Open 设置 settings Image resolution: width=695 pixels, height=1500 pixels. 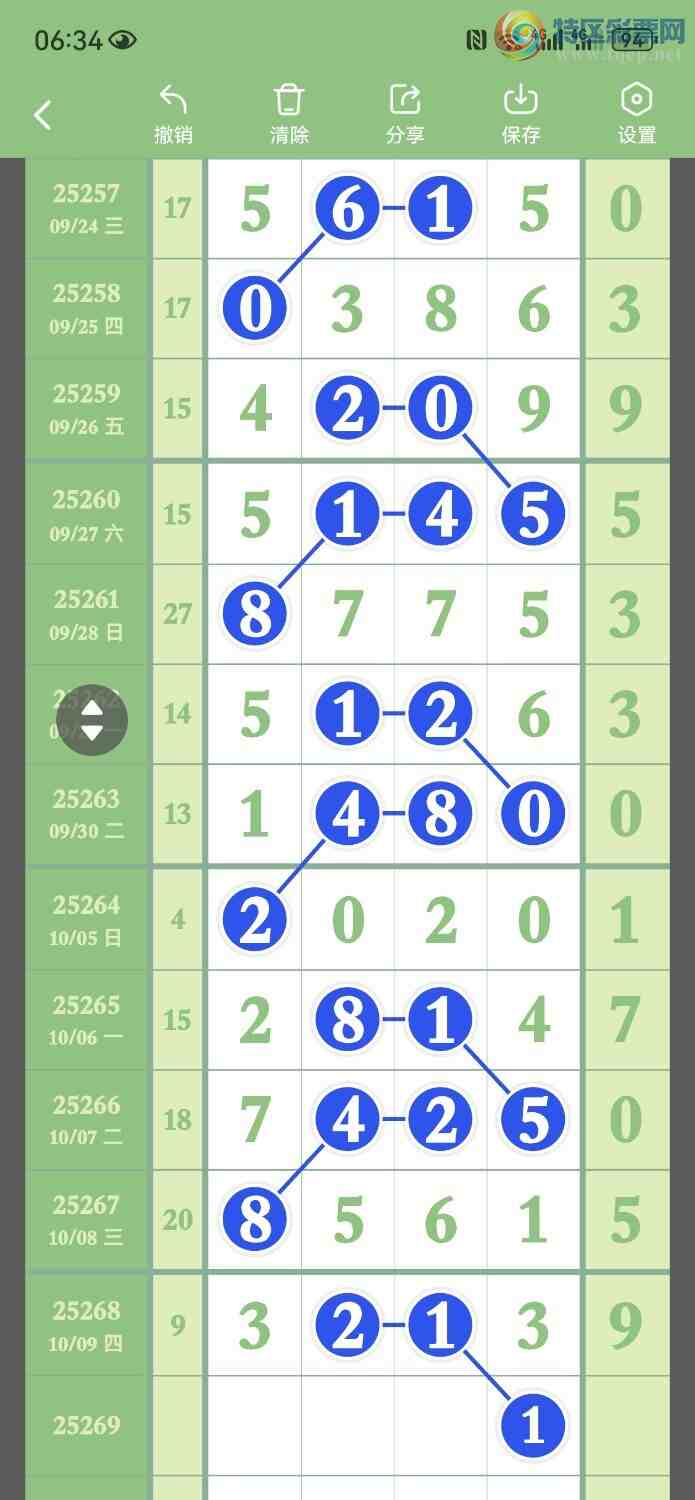click(x=637, y=114)
